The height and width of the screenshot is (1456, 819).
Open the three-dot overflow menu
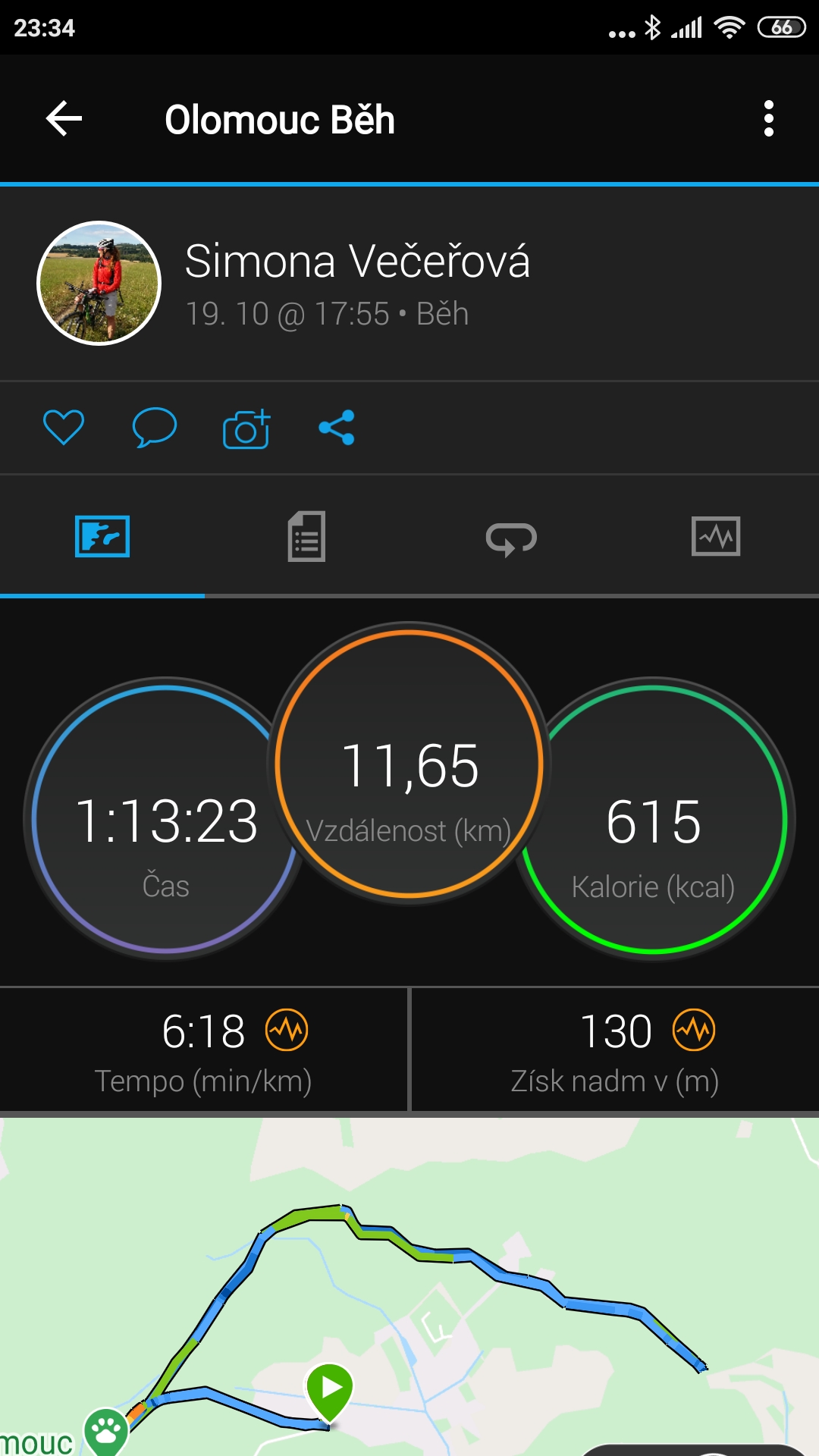click(769, 119)
